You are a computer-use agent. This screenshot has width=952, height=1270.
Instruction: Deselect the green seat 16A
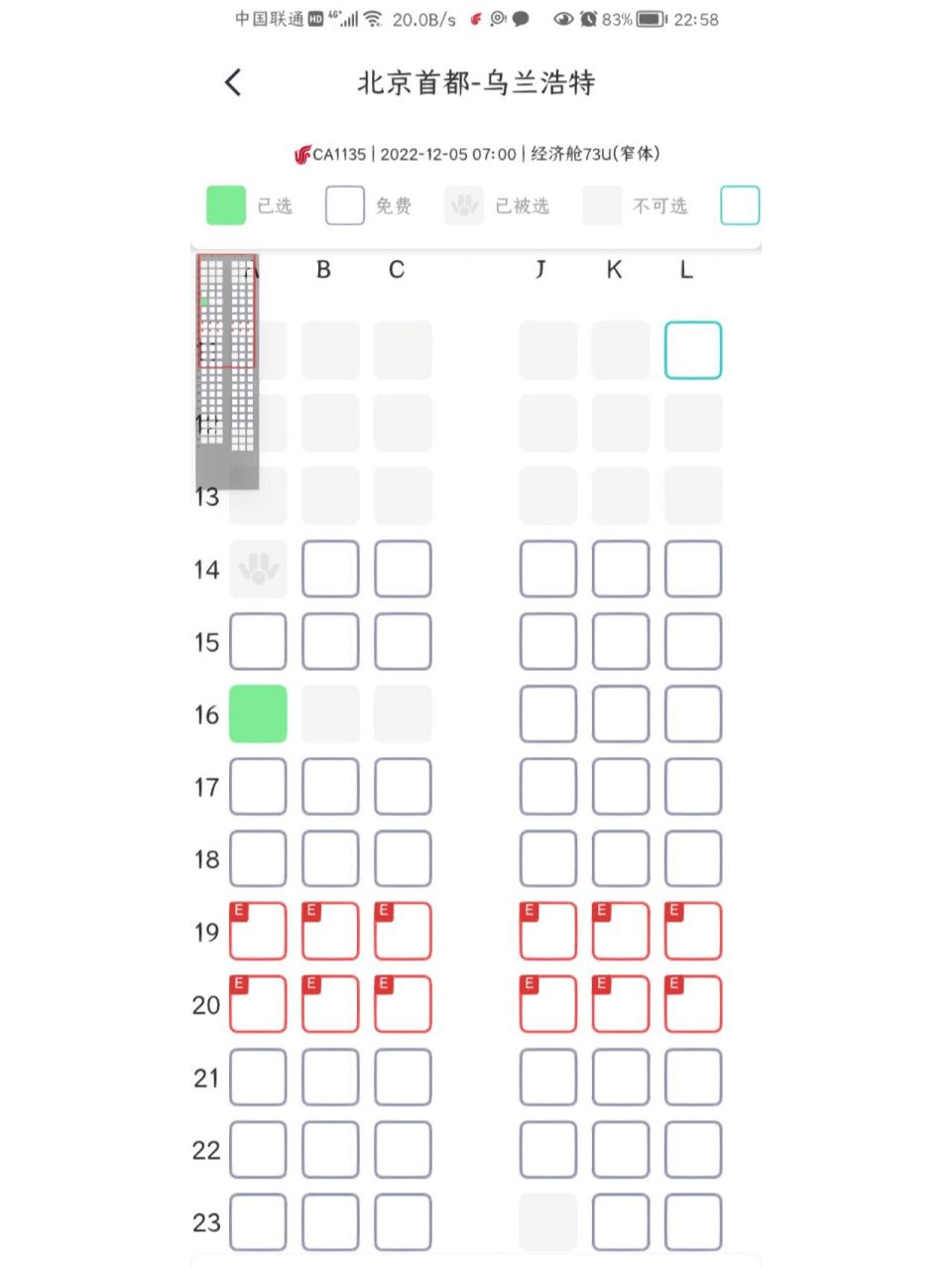point(258,713)
